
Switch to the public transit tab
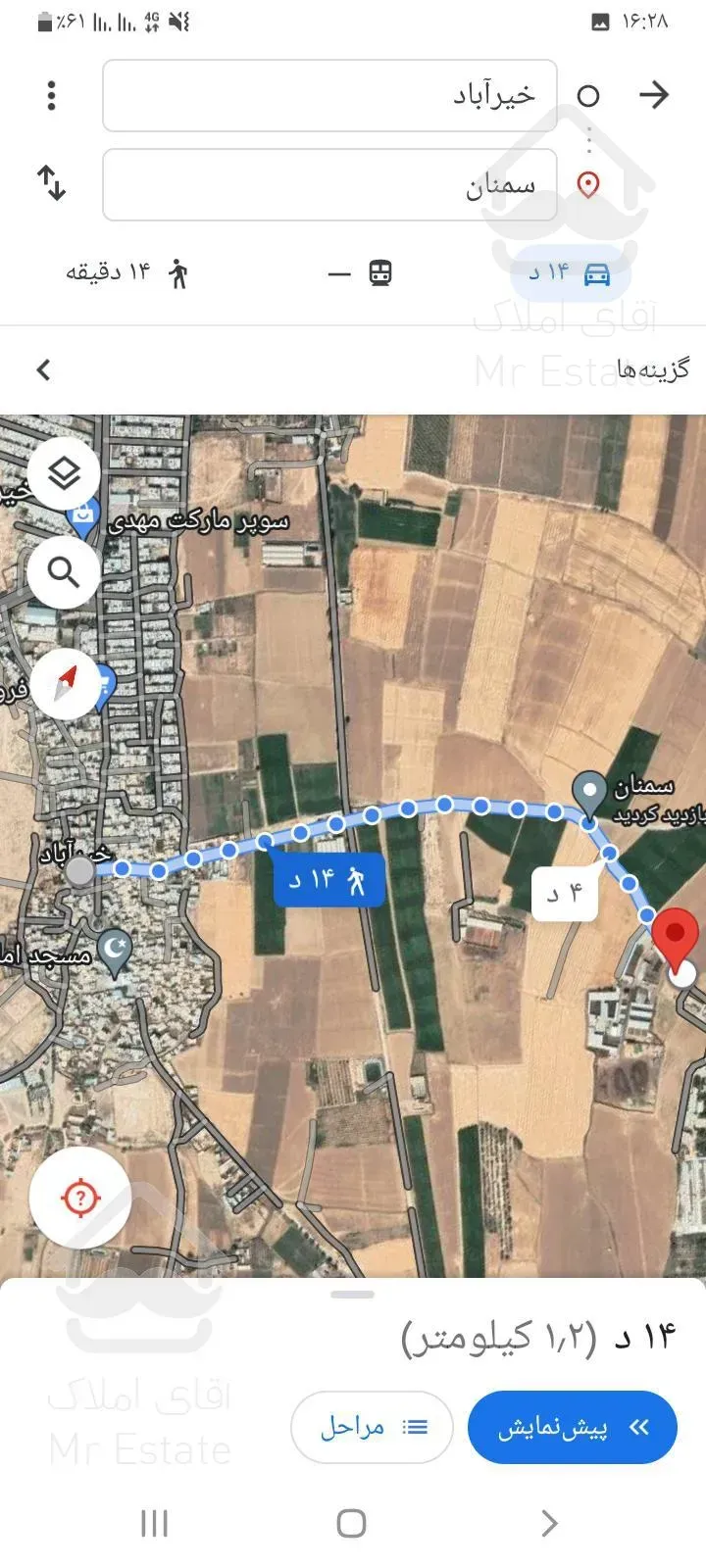(361, 272)
